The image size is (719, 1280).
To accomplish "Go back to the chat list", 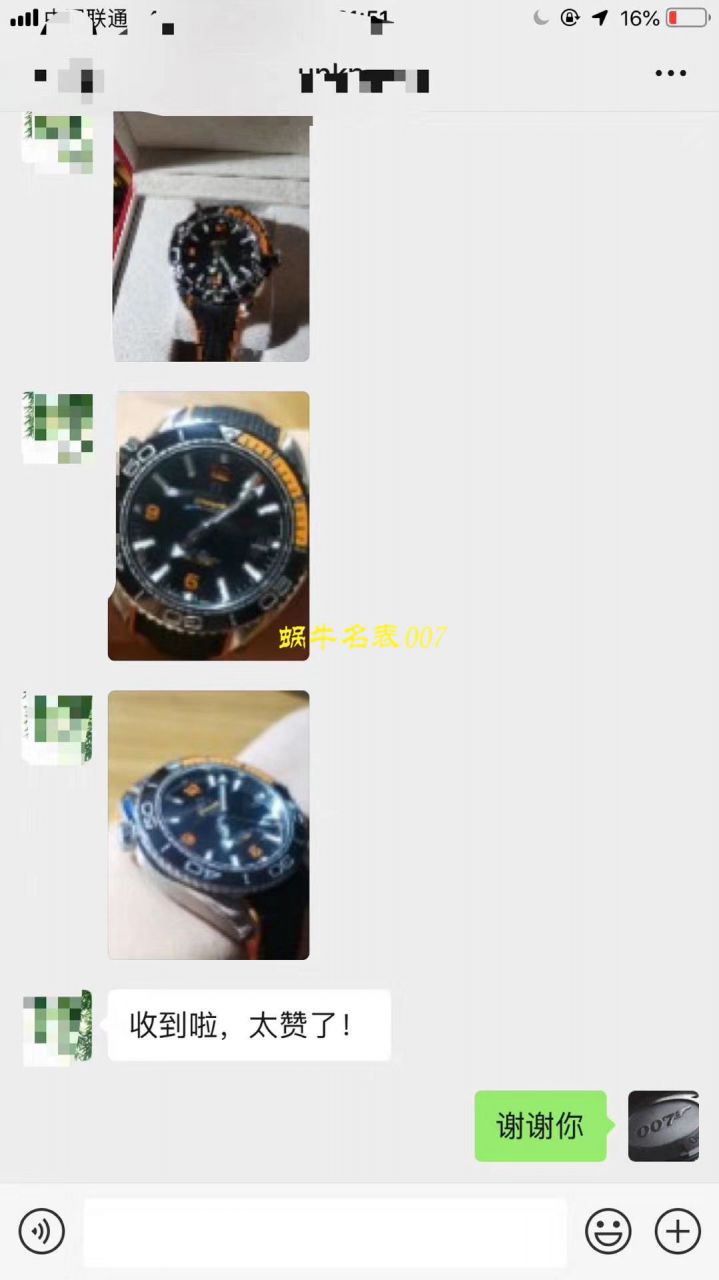I will coord(40,75).
